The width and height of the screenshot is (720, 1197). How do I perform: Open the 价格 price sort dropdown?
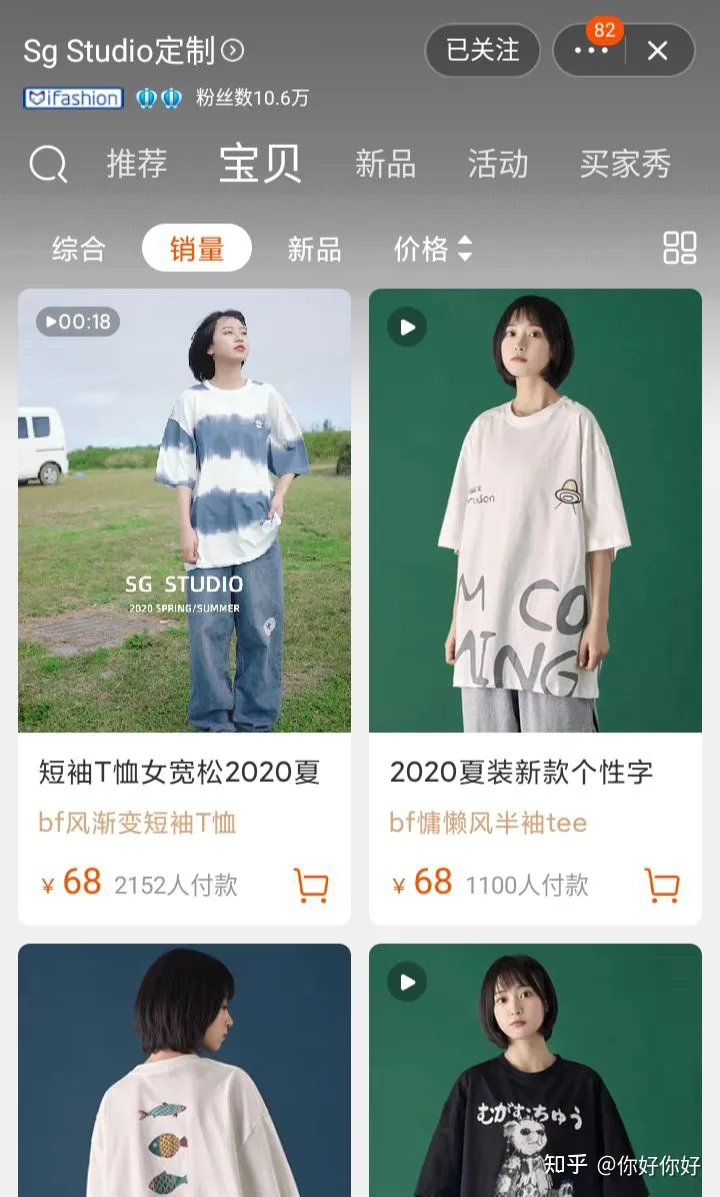pos(431,249)
